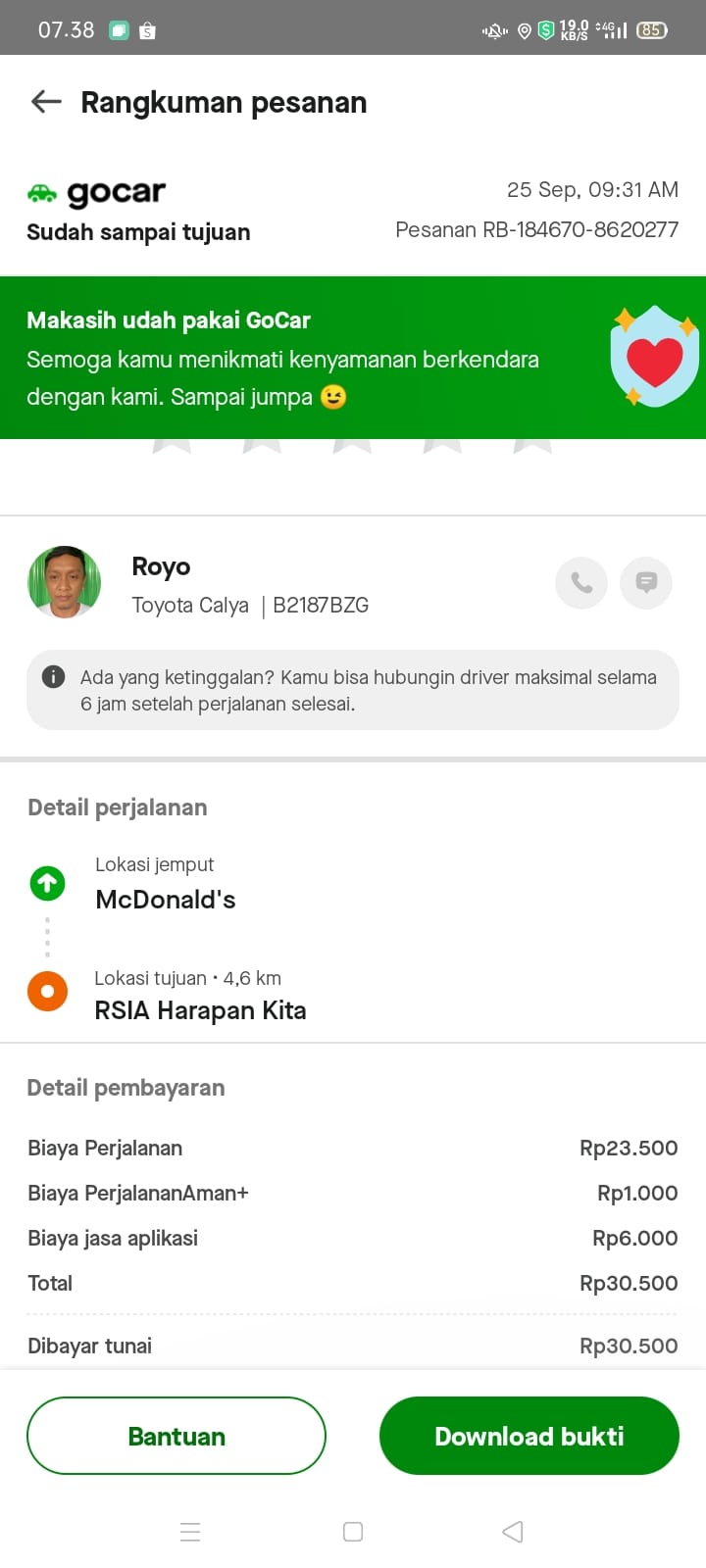This screenshot has width=706, height=1568.
Task: Open chat with driver Royo
Action: 646,583
